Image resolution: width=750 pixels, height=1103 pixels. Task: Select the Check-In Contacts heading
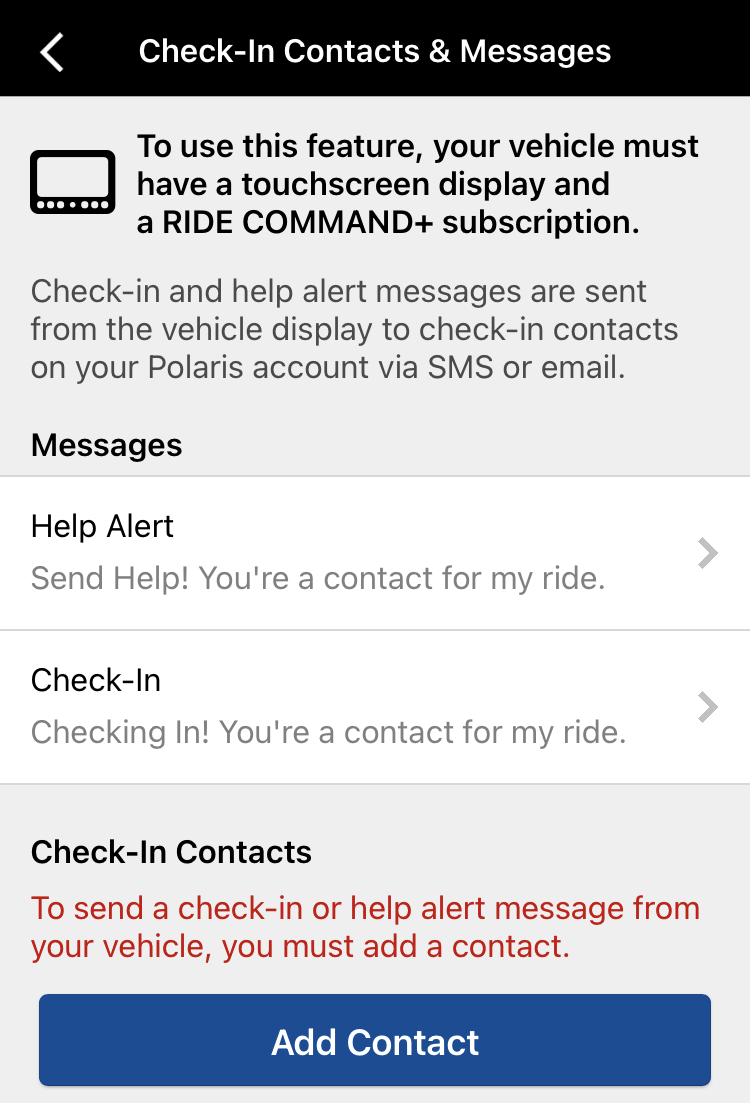pos(170,852)
